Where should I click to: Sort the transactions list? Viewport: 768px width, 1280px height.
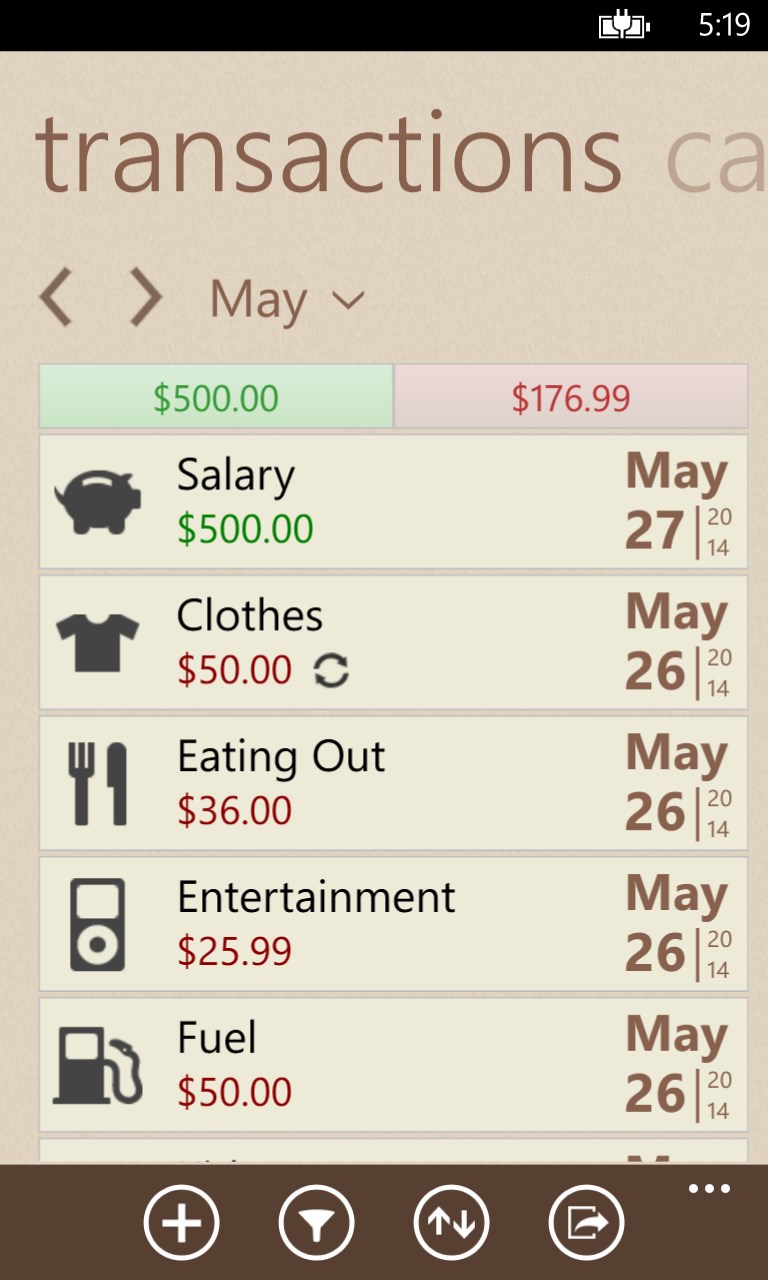451,1222
